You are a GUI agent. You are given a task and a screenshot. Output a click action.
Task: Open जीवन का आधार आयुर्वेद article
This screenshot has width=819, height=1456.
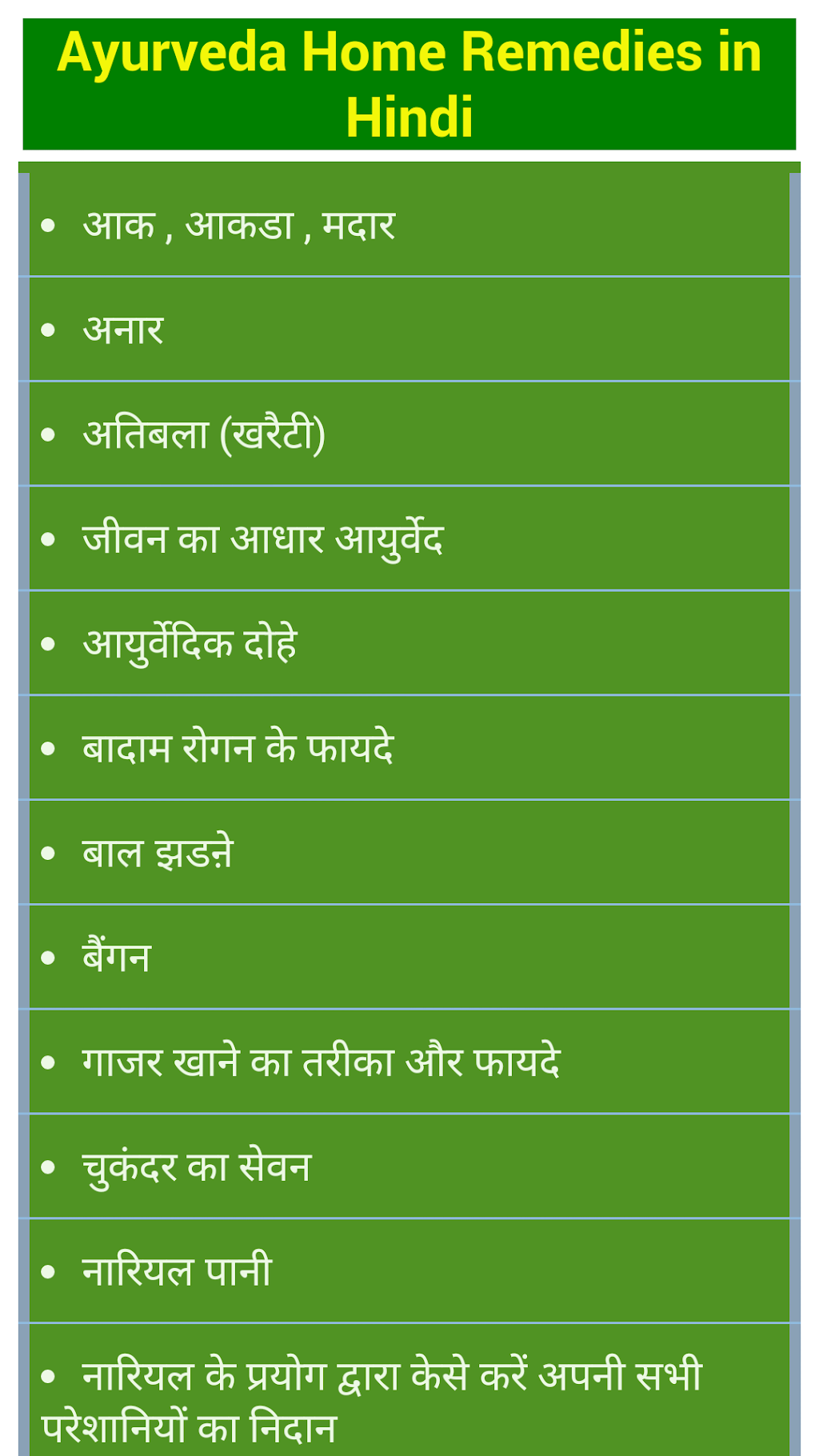pyautogui.click(x=263, y=539)
